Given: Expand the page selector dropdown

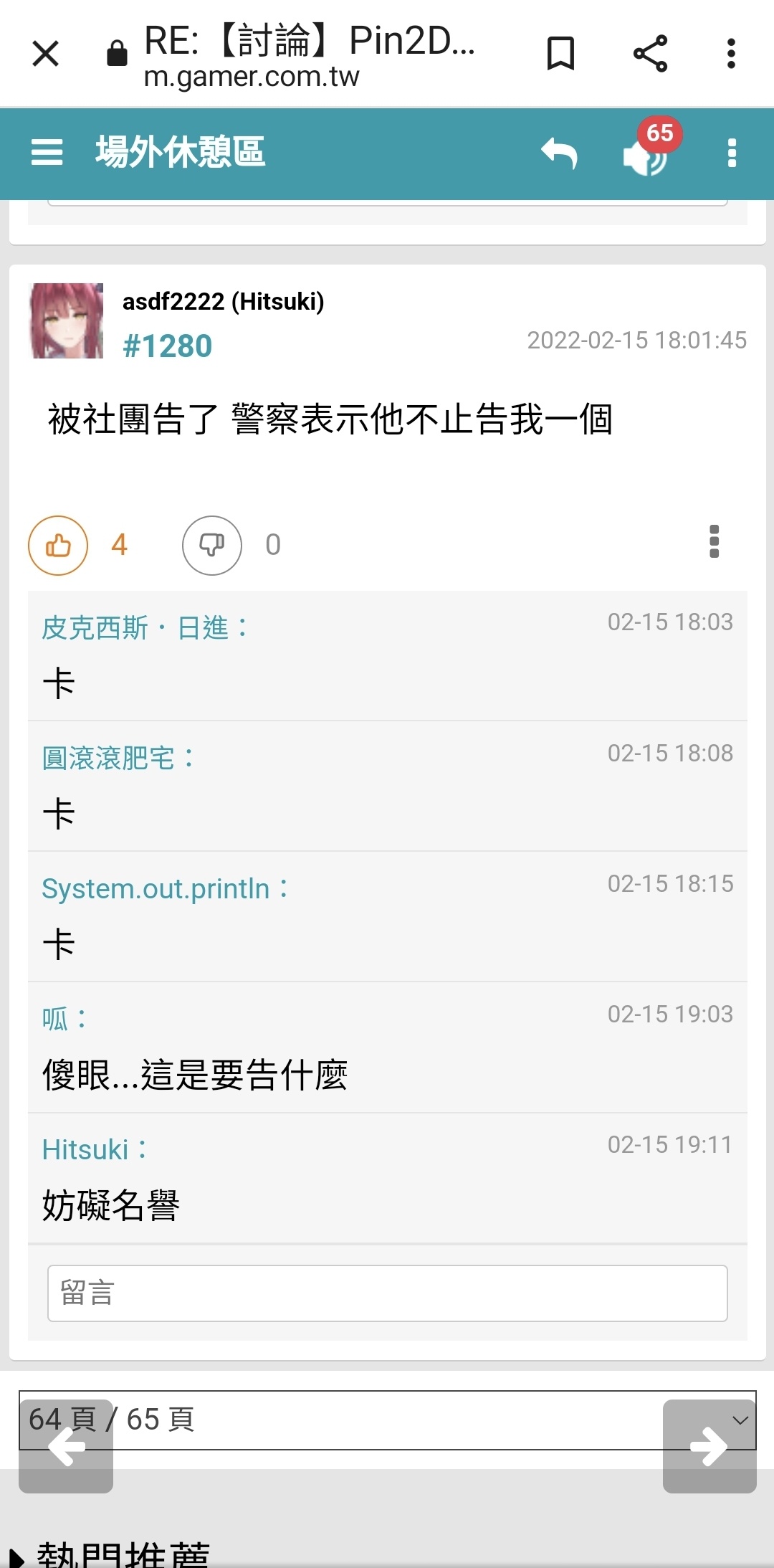Looking at the screenshot, I should pyautogui.click(x=388, y=1420).
